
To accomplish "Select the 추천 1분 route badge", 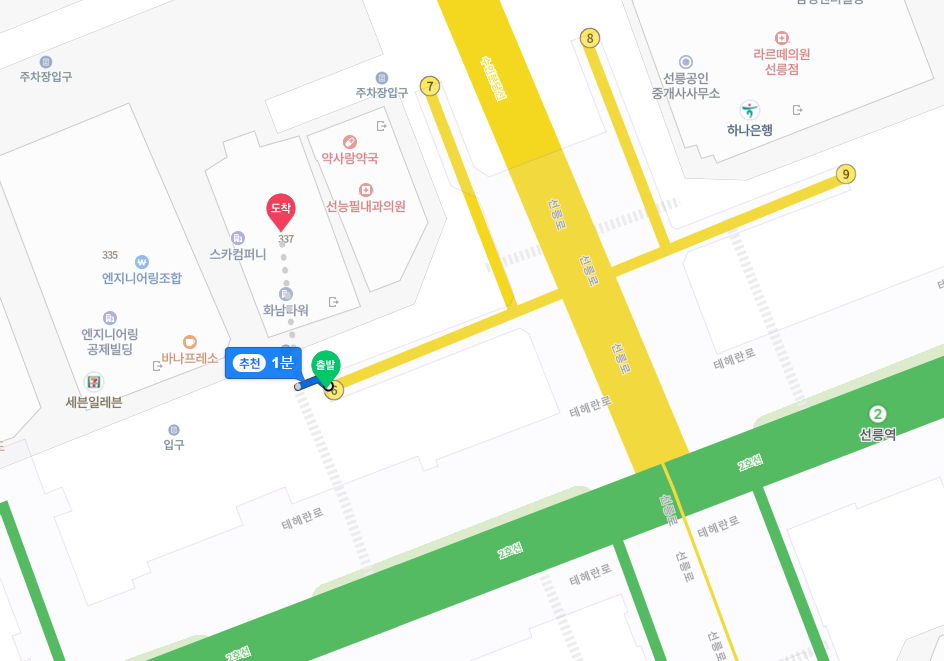I will click(263, 362).
